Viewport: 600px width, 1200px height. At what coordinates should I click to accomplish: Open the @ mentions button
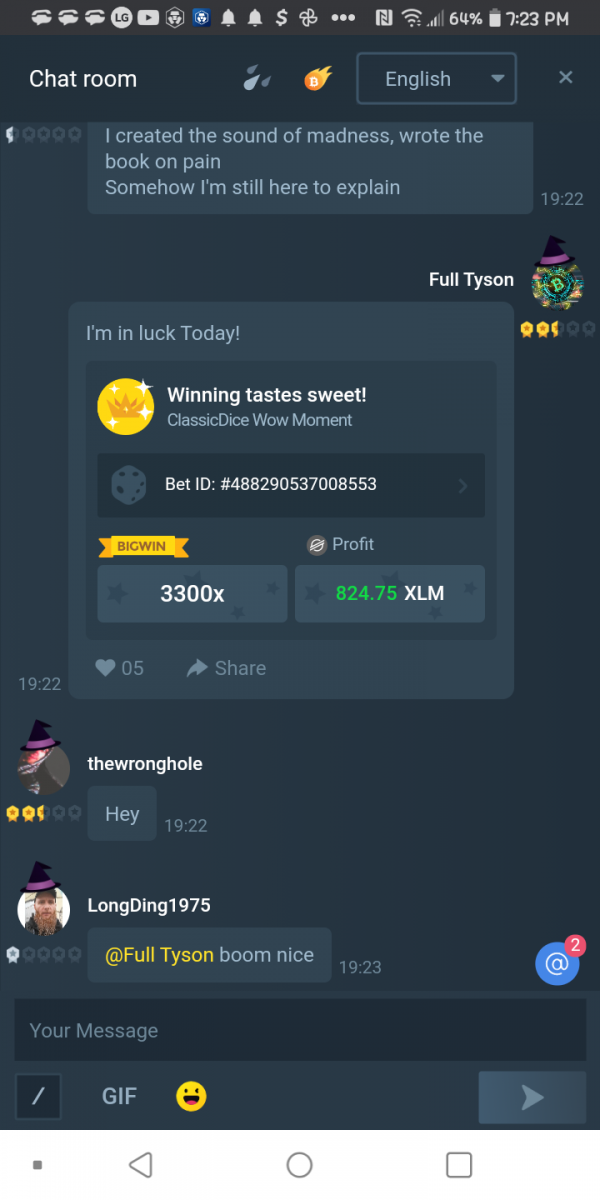coord(557,963)
